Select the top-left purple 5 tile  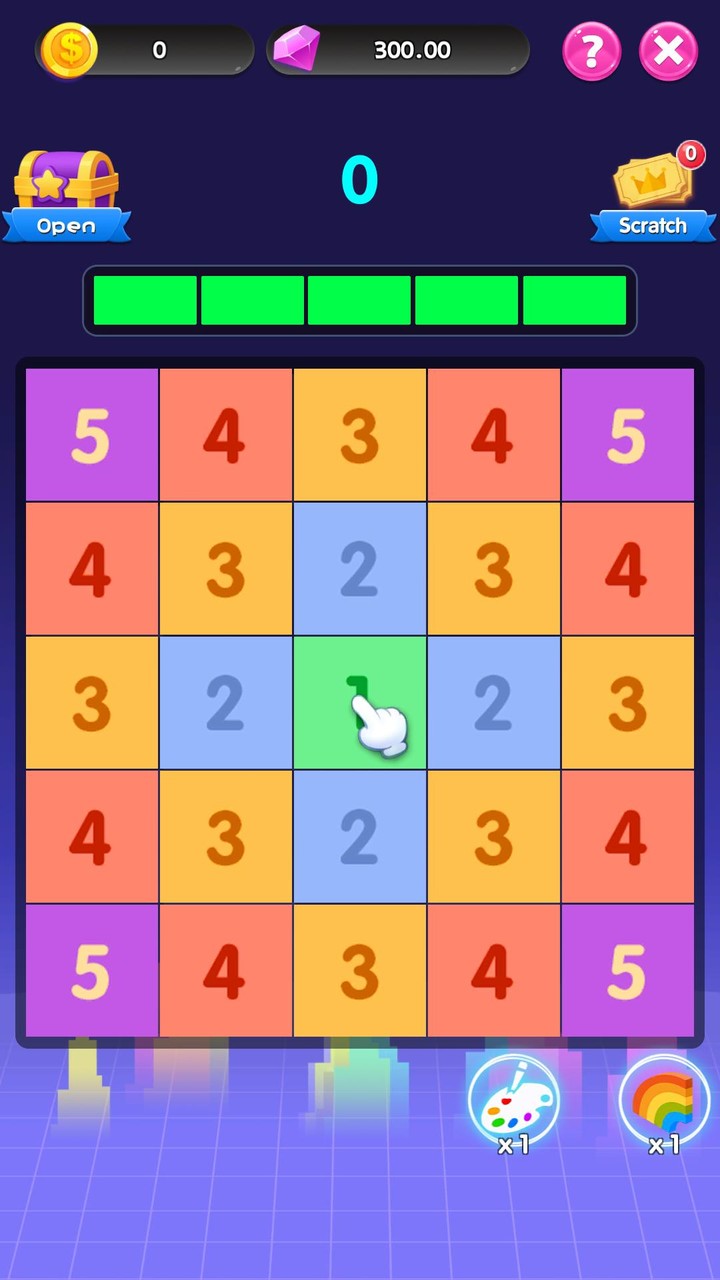(x=91, y=434)
